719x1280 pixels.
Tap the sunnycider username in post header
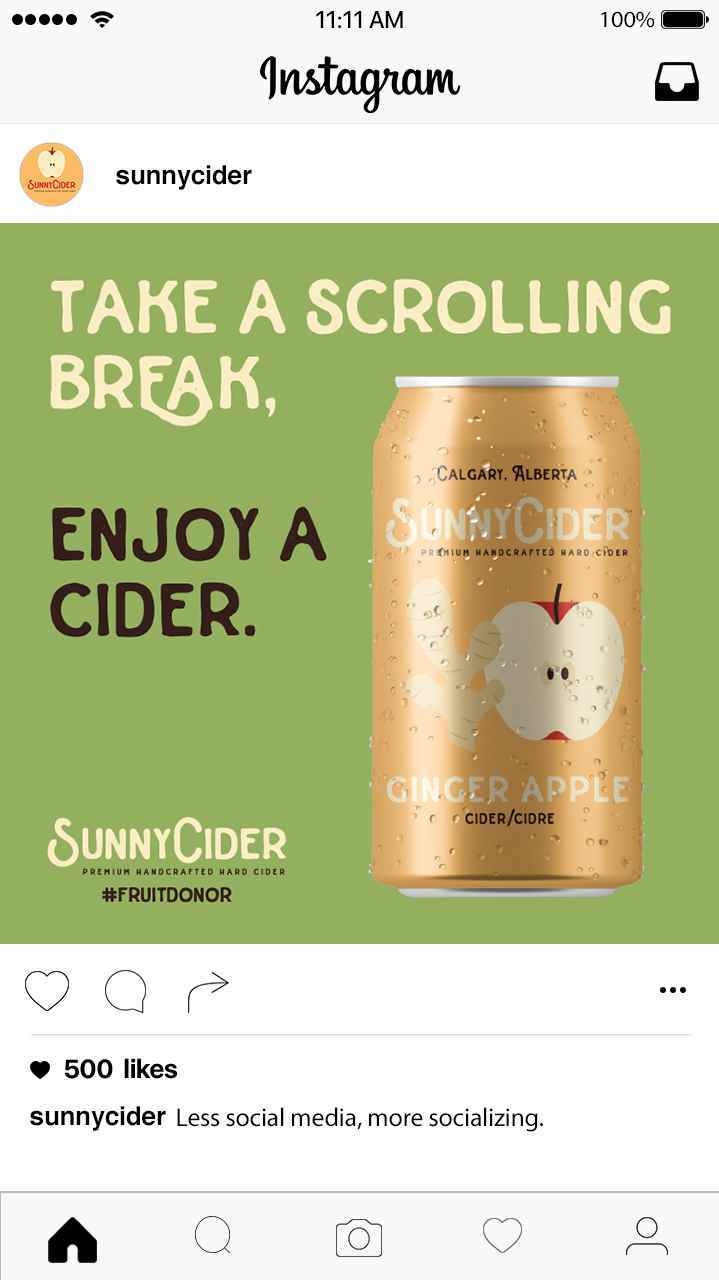(x=183, y=176)
